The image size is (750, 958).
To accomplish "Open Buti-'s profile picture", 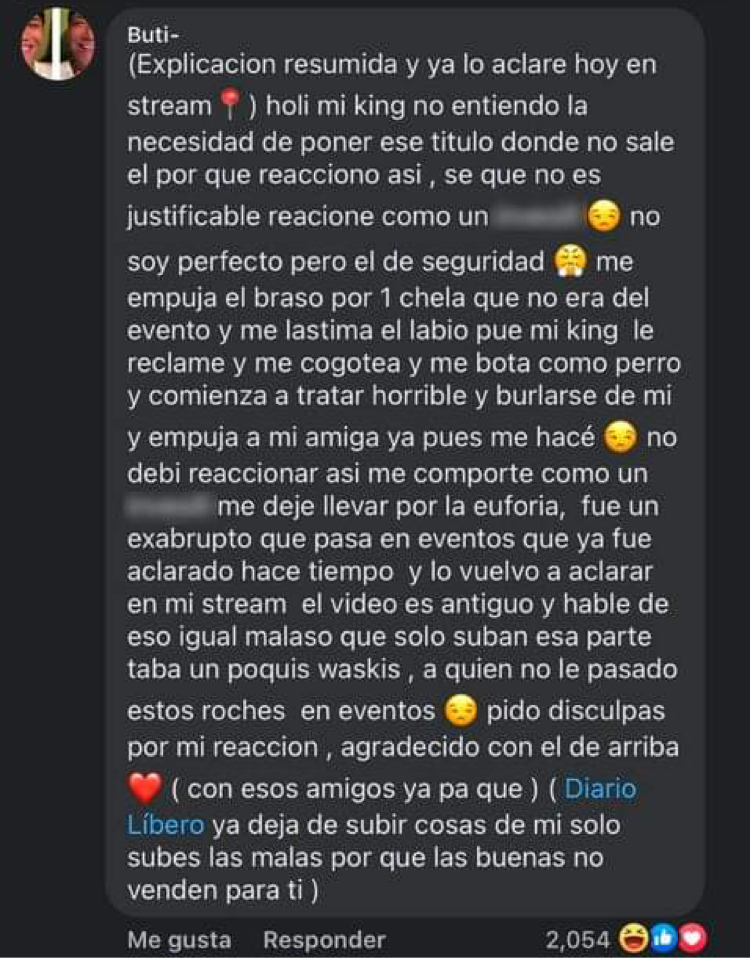I will coord(58,44).
